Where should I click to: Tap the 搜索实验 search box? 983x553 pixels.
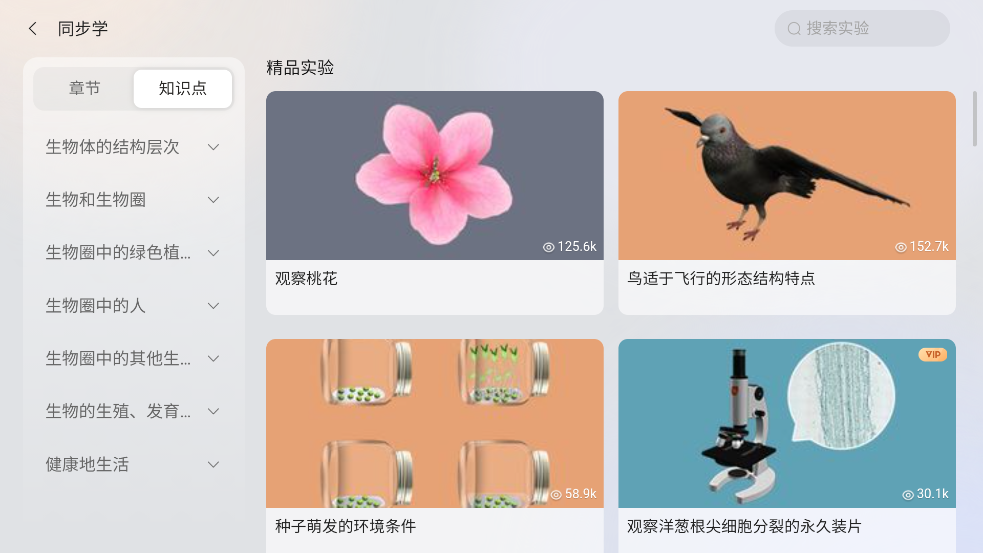coord(861,29)
